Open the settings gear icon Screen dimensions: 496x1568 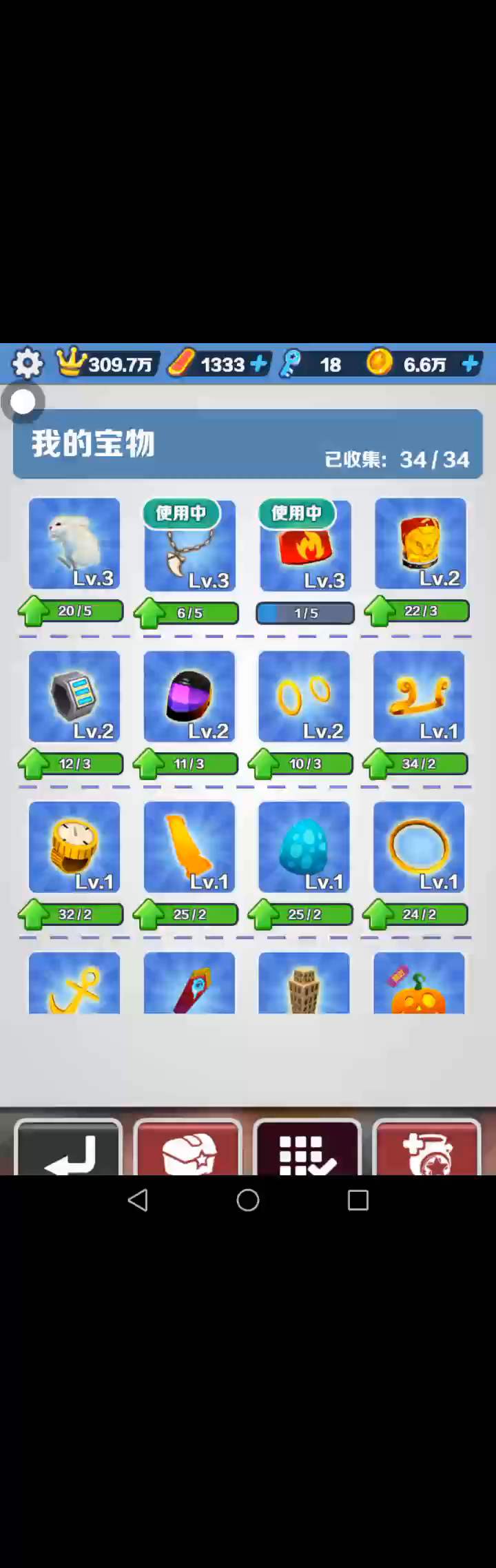pos(28,363)
